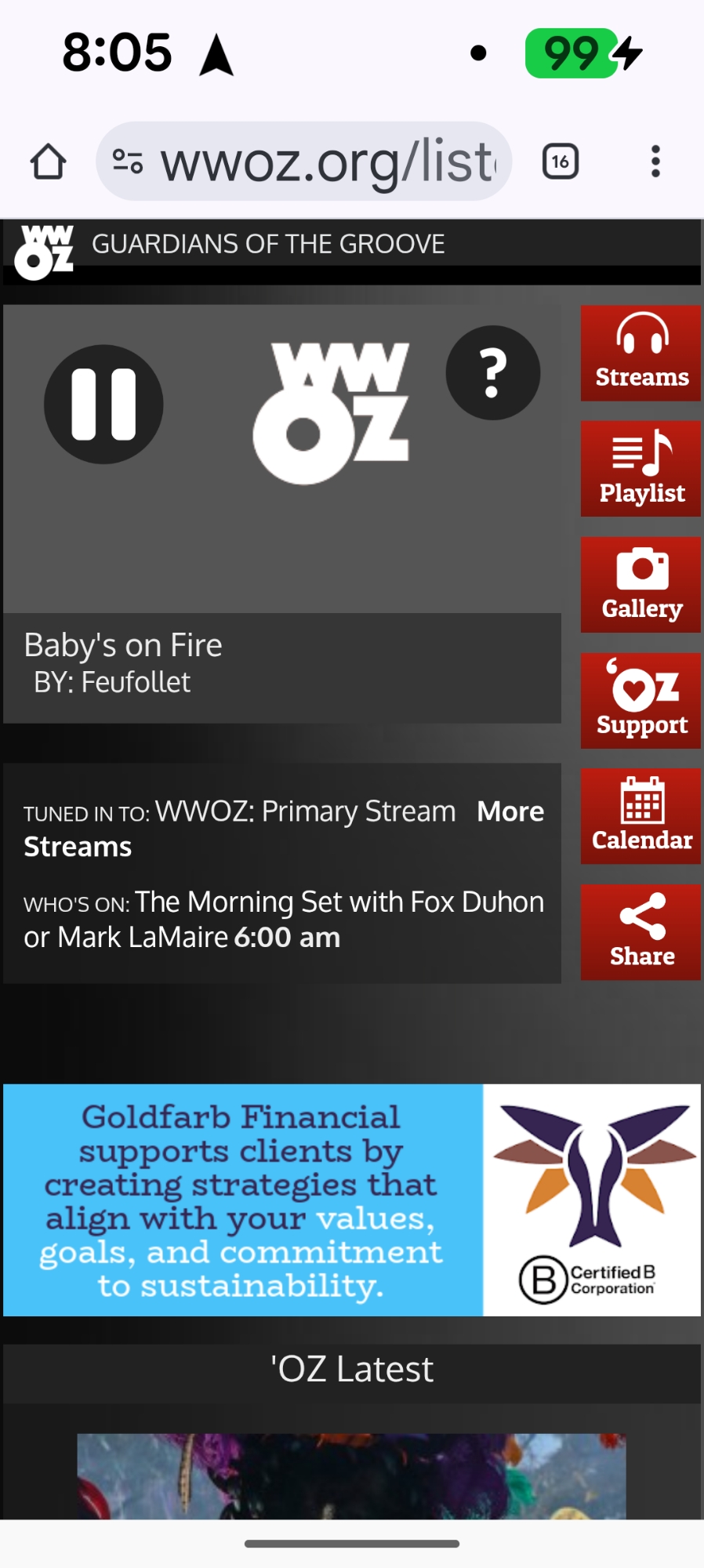This screenshot has height=1568, width=704.
Task: Tap the 'OZ Support button
Action: click(x=640, y=700)
